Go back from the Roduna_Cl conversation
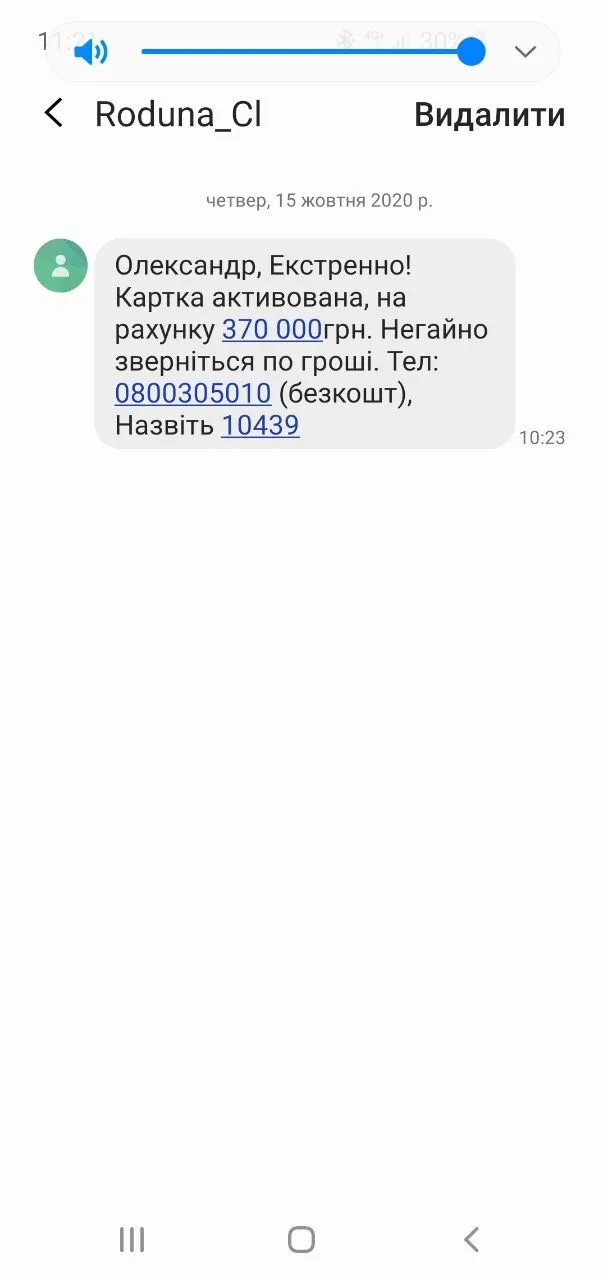The image size is (606, 1280). [54, 114]
